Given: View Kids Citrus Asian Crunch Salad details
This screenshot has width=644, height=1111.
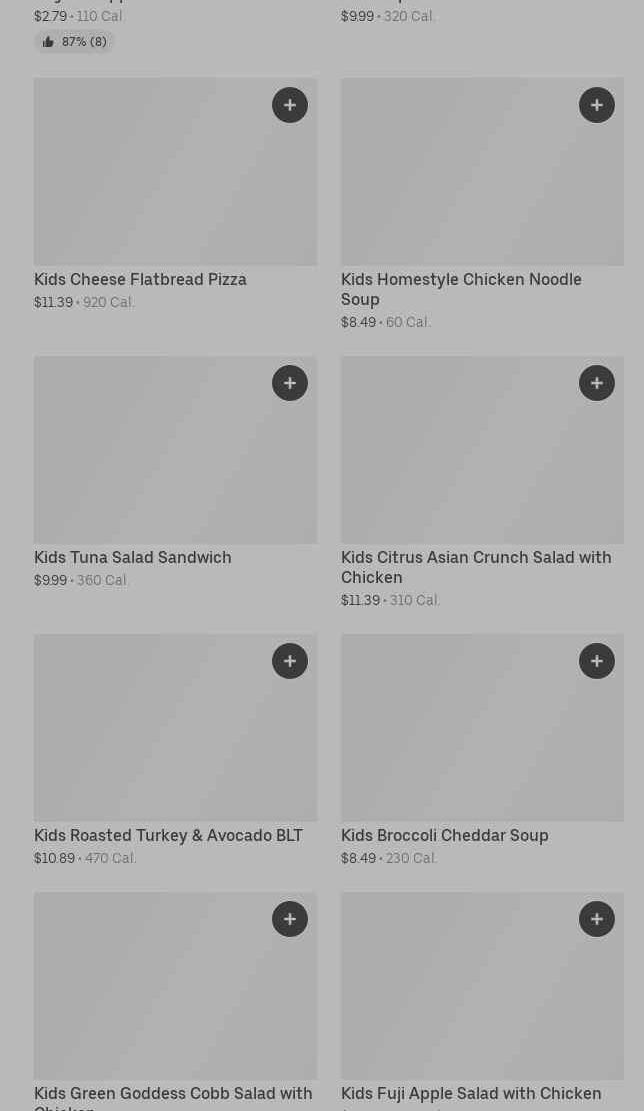Looking at the screenshot, I should (476, 567).
